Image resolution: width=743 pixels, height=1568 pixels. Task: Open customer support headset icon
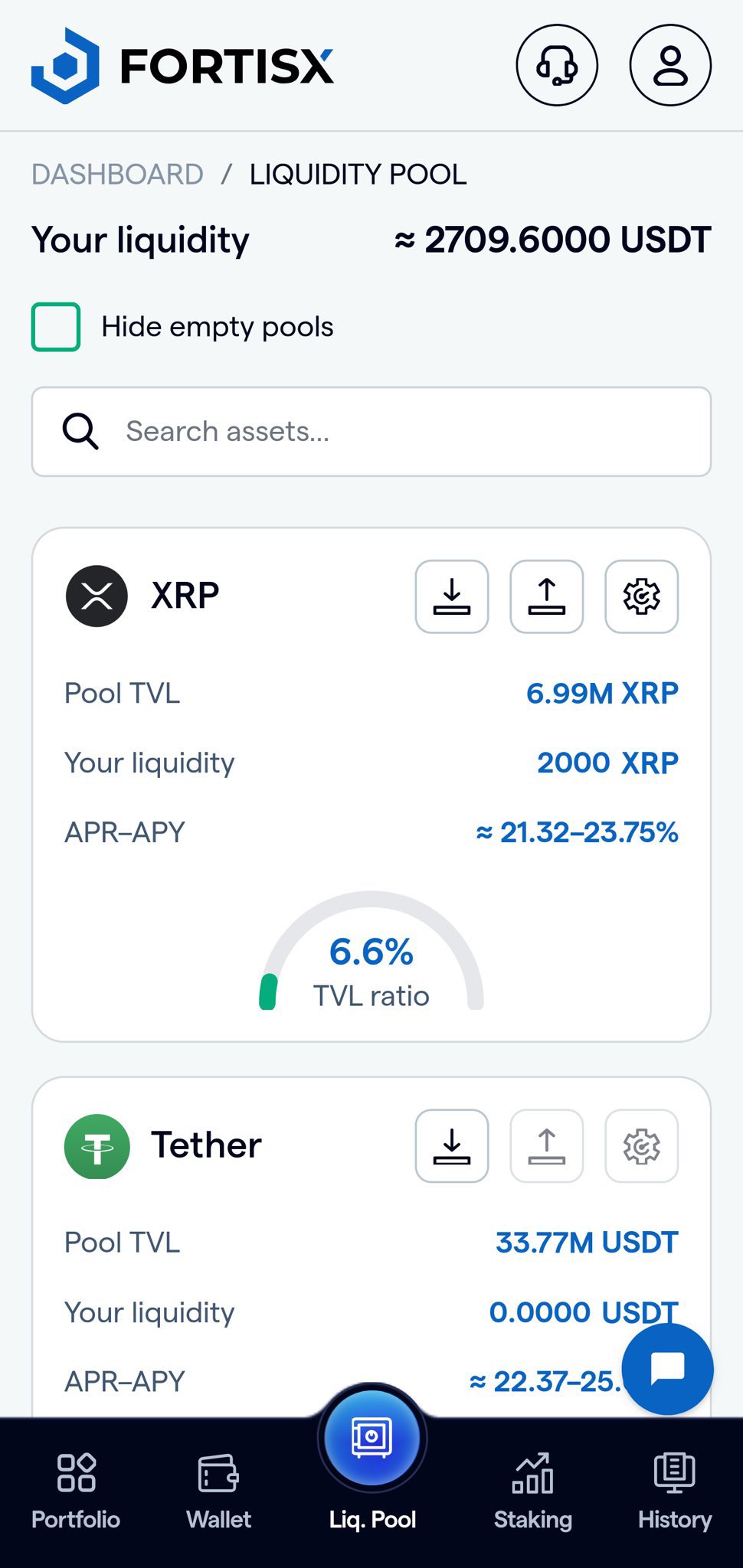(x=557, y=66)
